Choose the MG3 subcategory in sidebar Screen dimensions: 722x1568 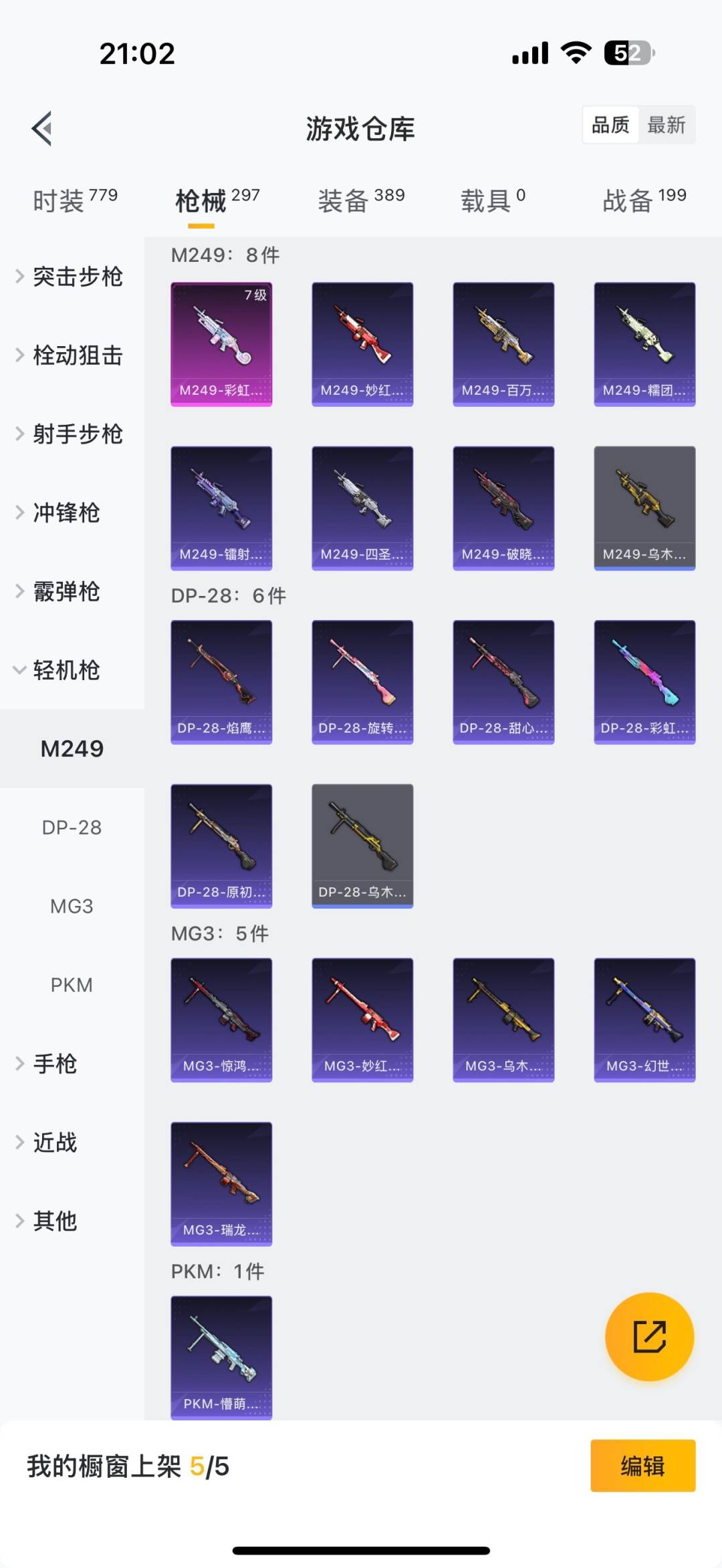[72, 906]
